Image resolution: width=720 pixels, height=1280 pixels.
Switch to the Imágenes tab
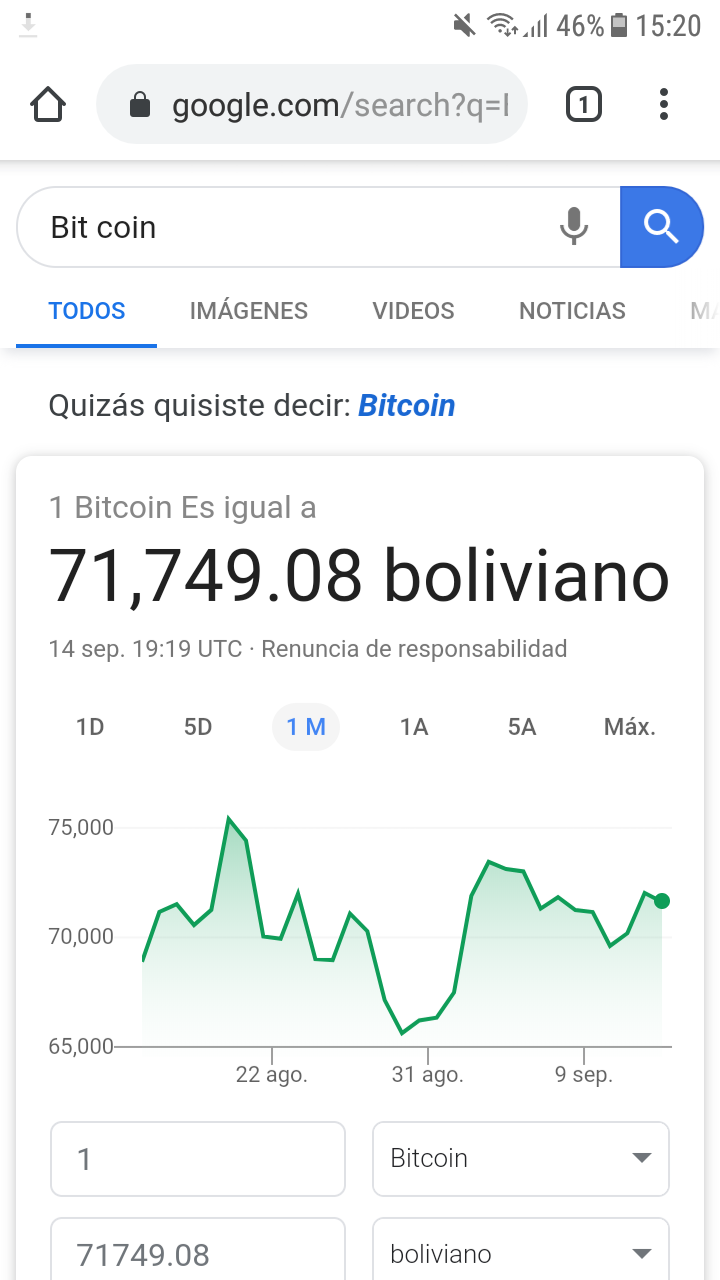pos(248,311)
